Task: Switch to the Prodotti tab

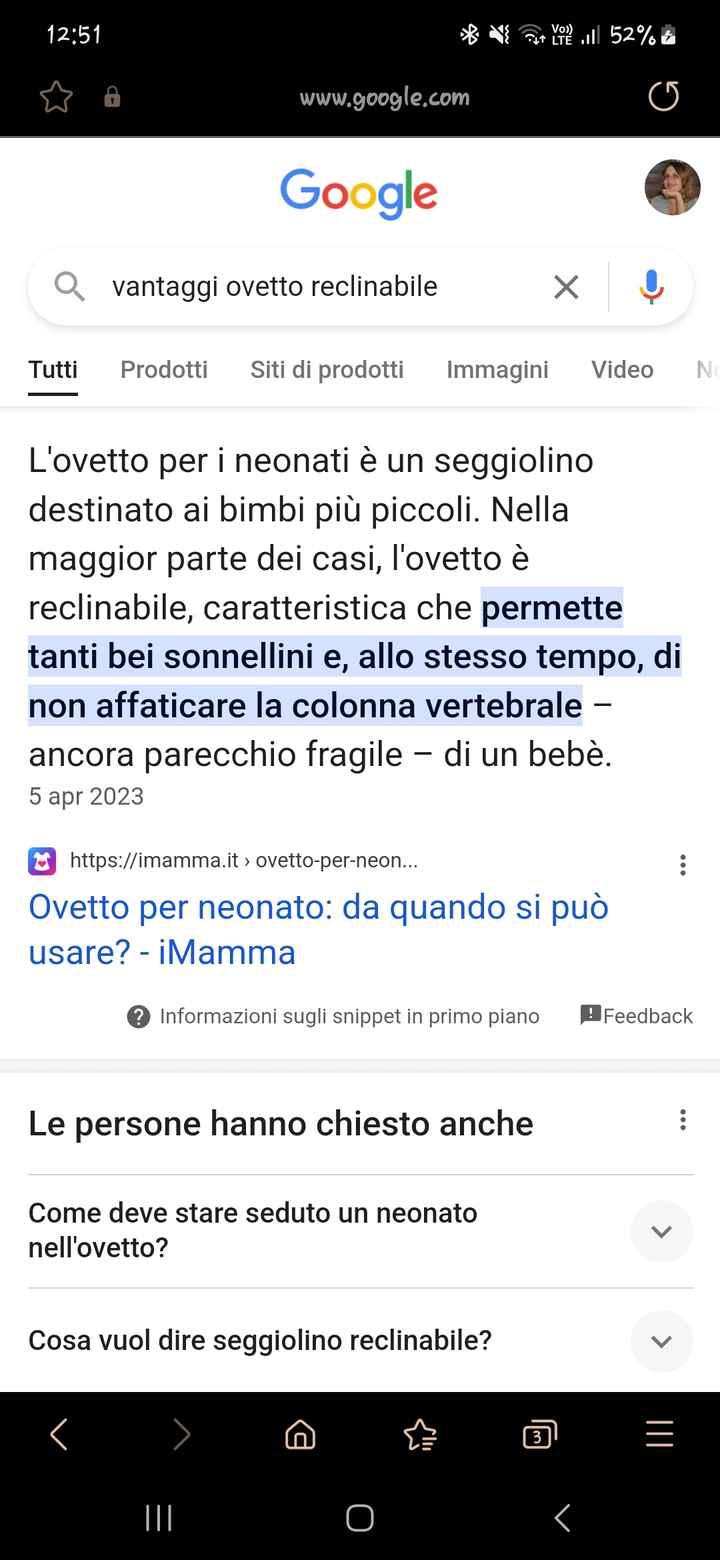Action: (x=164, y=369)
